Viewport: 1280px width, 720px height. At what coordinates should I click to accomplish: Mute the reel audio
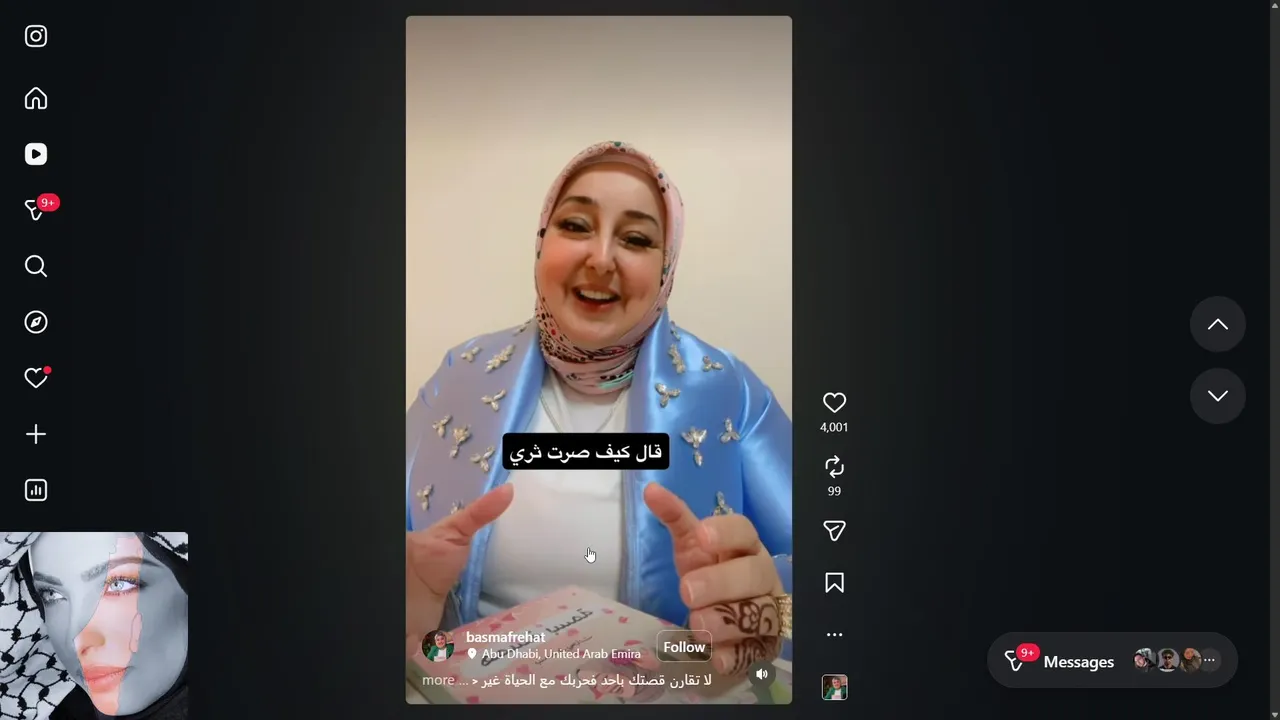tap(762, 674)
